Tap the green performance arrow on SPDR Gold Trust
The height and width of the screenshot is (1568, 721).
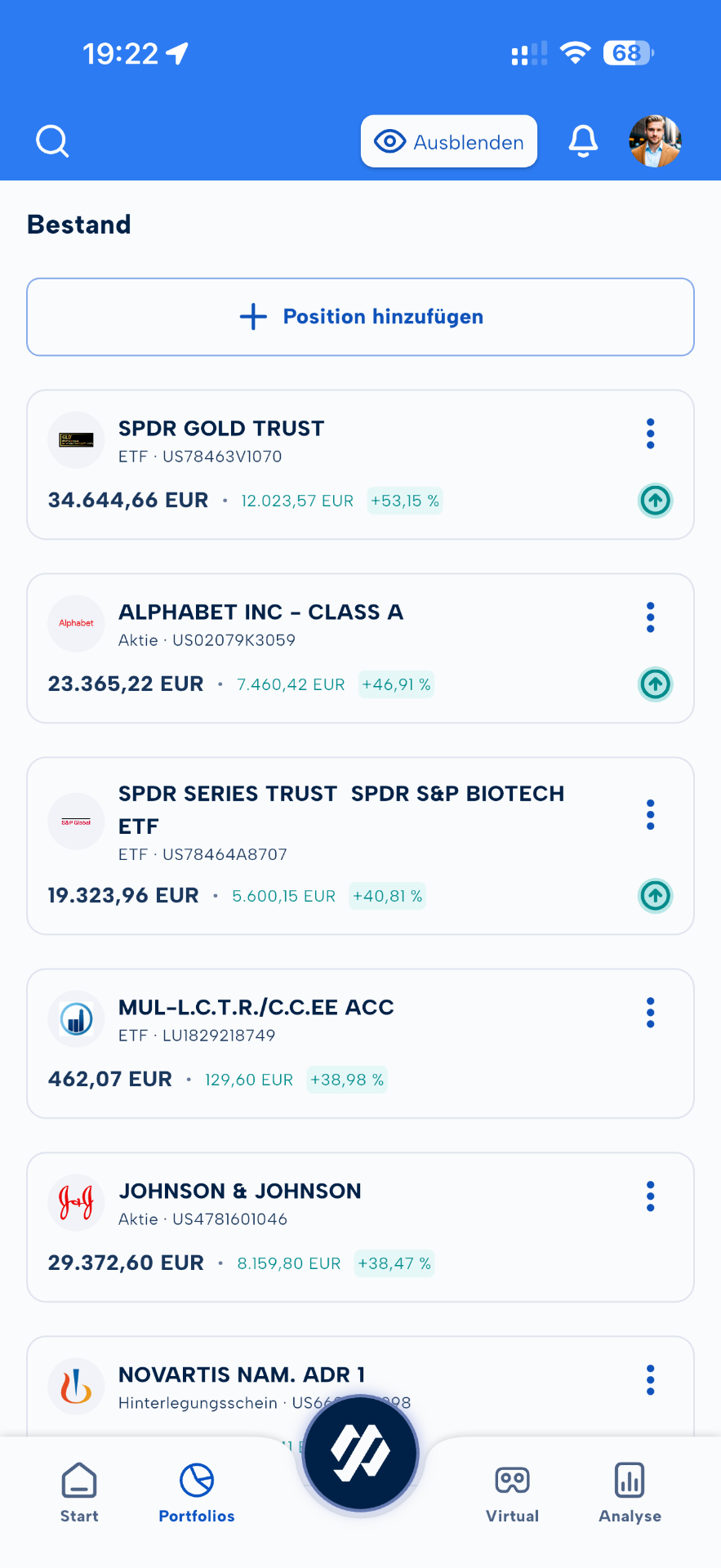pyautogui.click(x=655, y=501)
